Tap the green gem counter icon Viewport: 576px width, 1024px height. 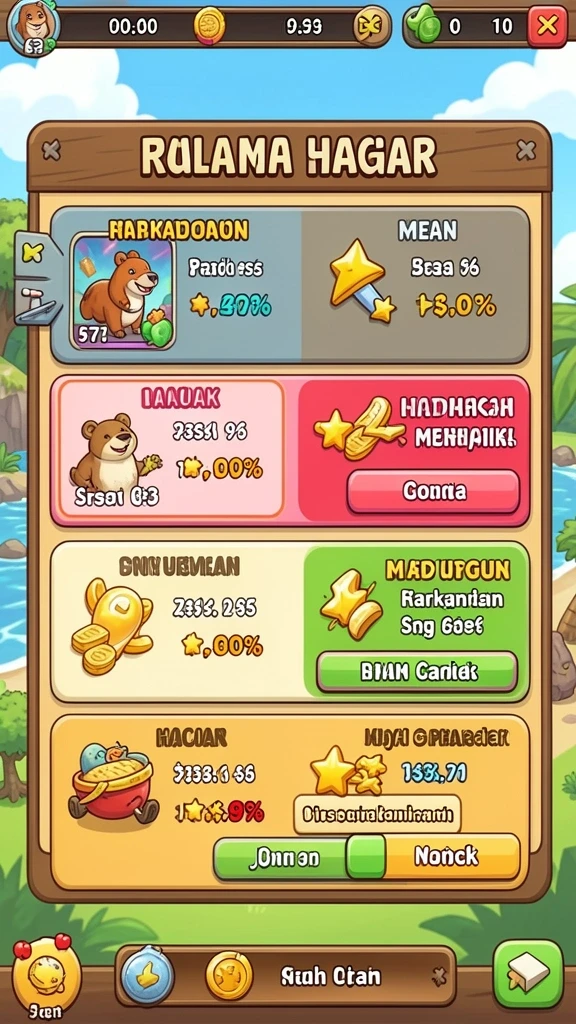point(424,26)
